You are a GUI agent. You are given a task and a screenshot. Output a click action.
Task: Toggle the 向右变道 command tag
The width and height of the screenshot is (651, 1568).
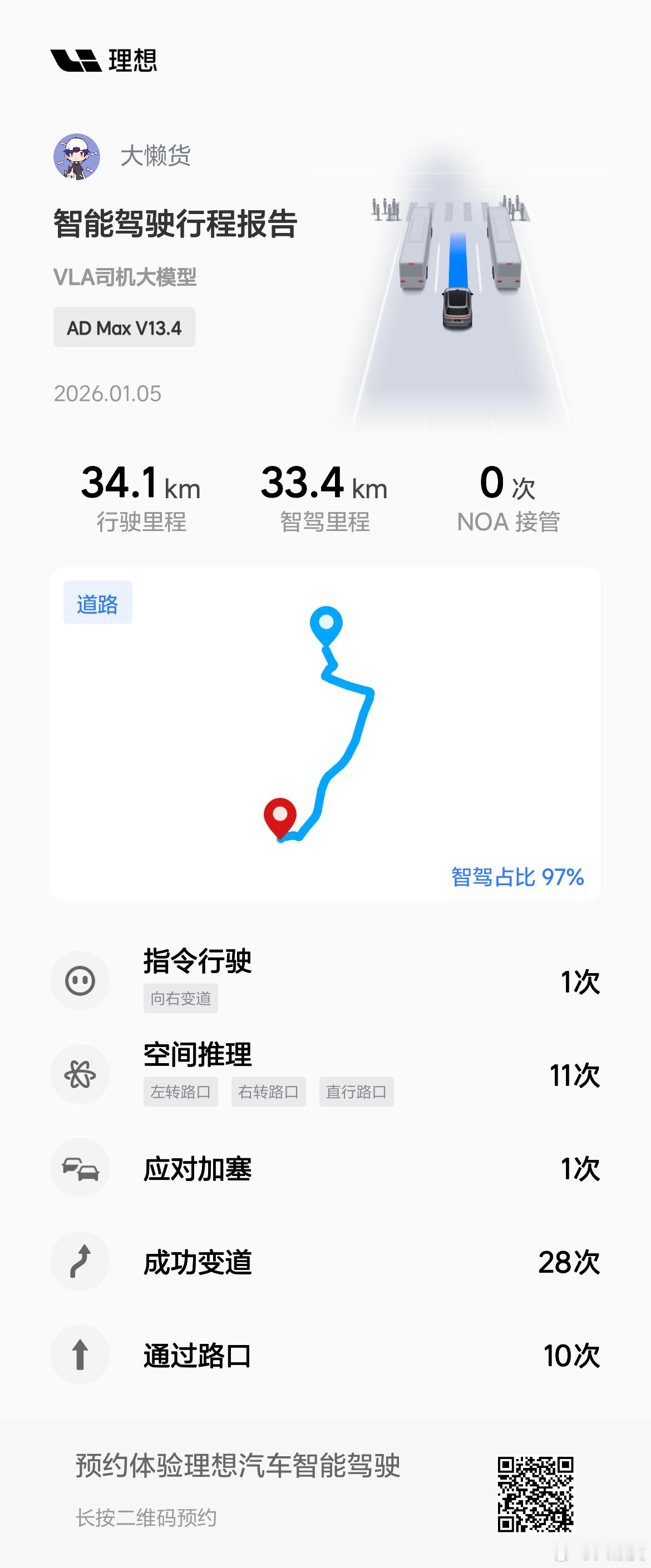click(x=181, y=998)
